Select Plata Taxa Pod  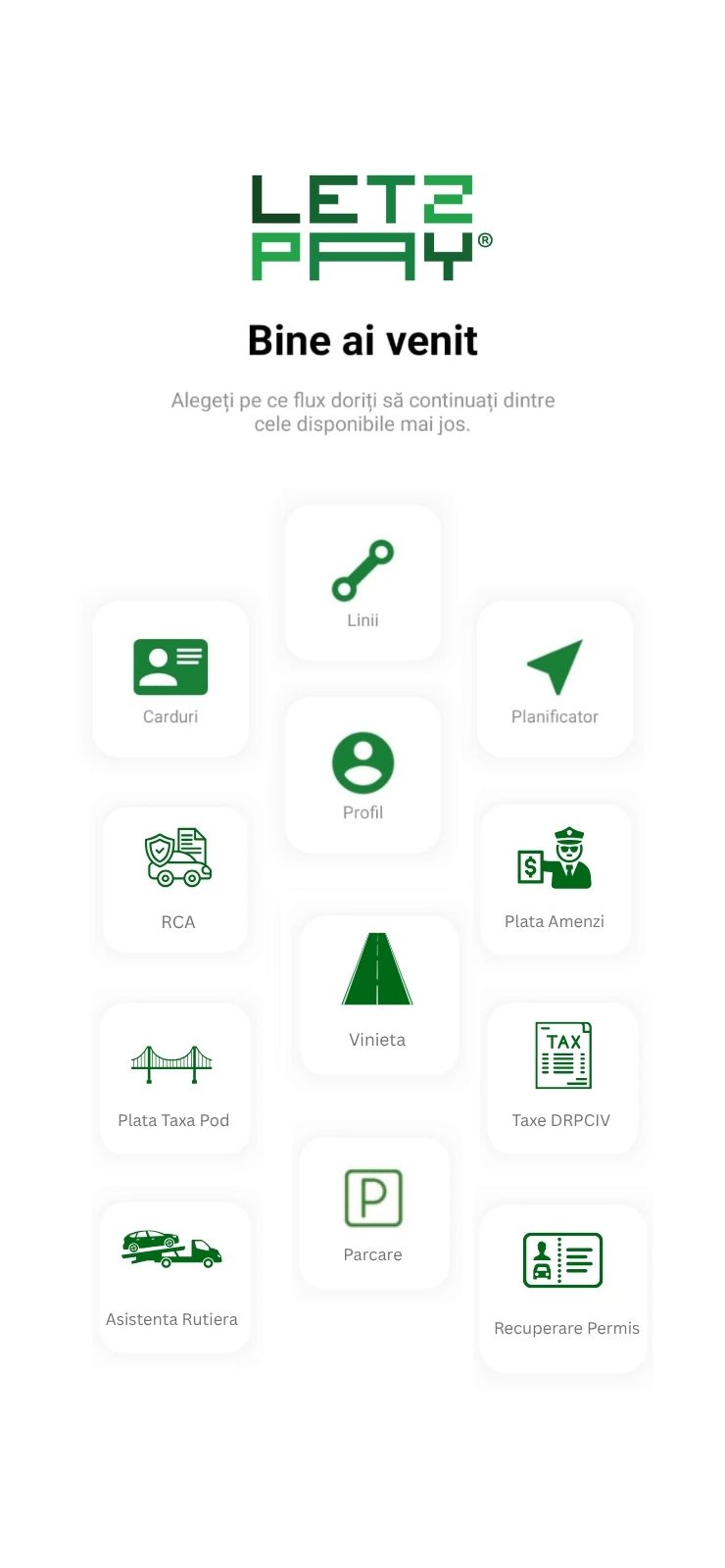coord(174,1079)
